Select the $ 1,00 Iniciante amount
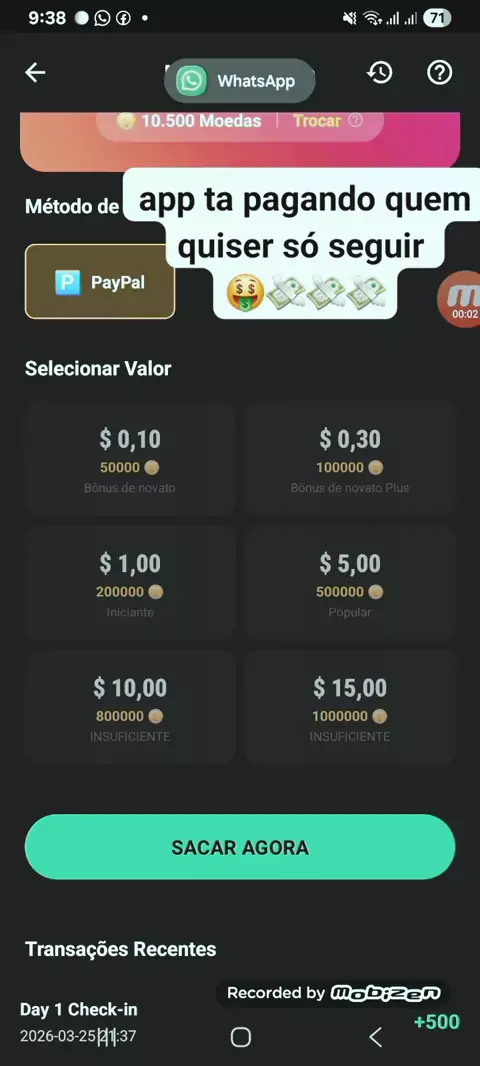480x1066 pixels. [130, 583]
